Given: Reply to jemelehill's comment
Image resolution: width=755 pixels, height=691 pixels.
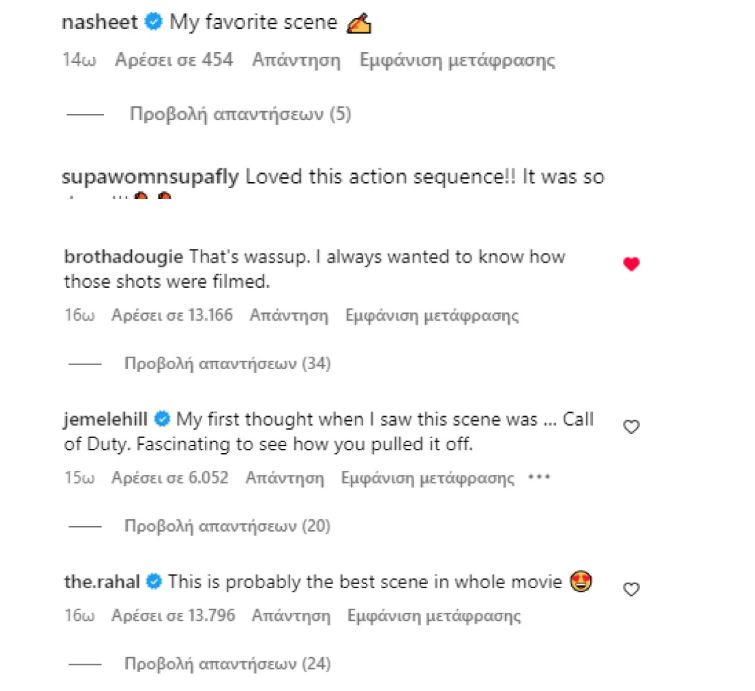Looking at the screenshot, I should [x=285, y=478].
